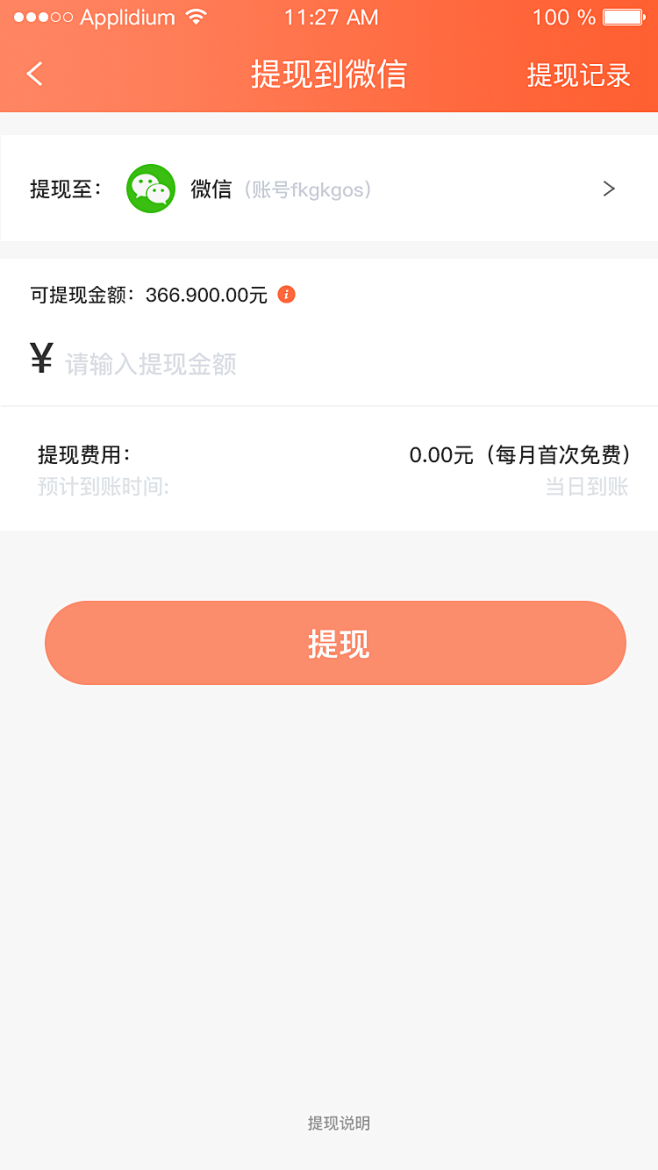Confirm with the orange 提现 button
658x1170 pixels.
(x=335, y=643)
